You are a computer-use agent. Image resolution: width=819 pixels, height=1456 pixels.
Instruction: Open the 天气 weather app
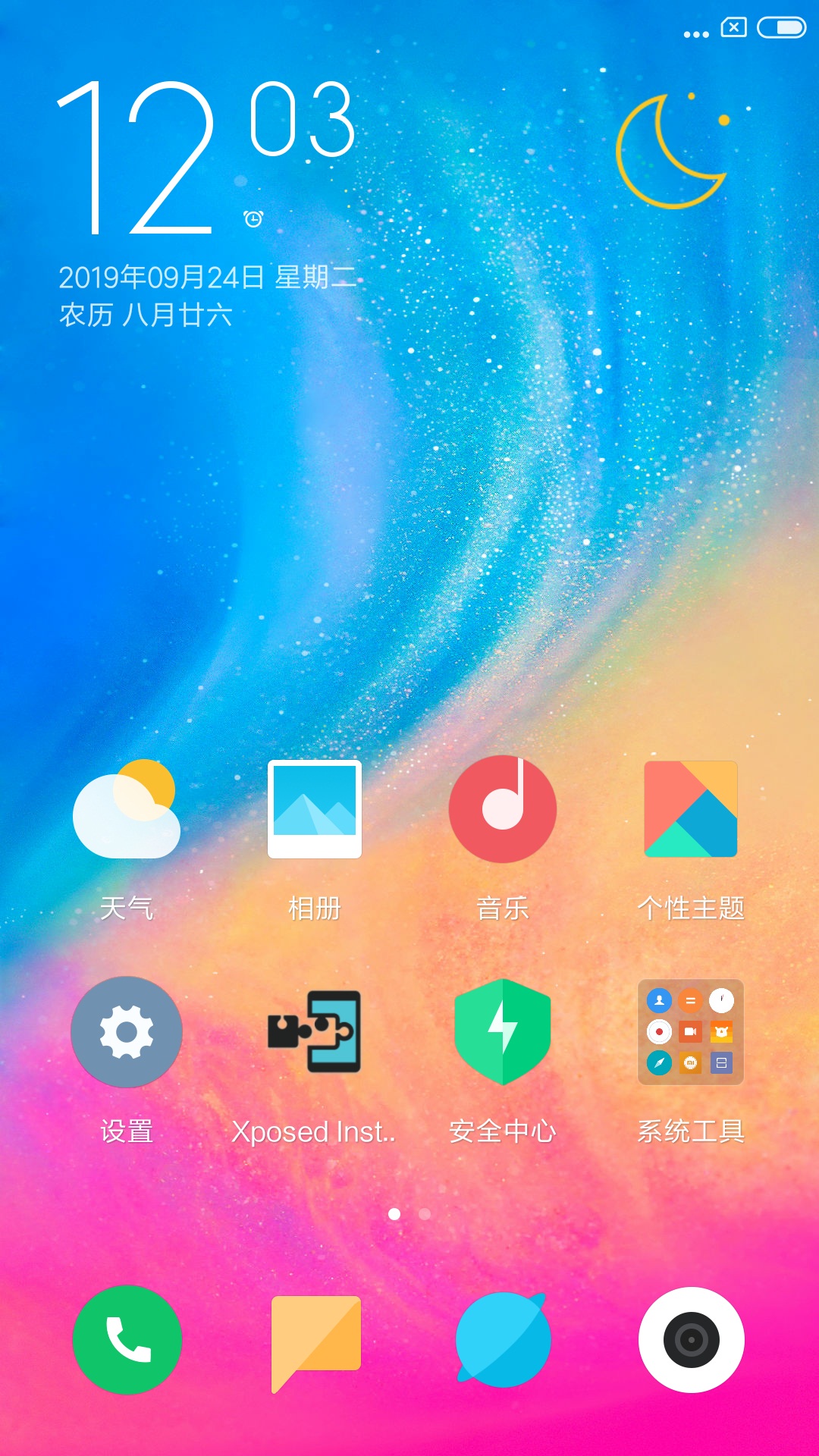[x=127, y=810]
